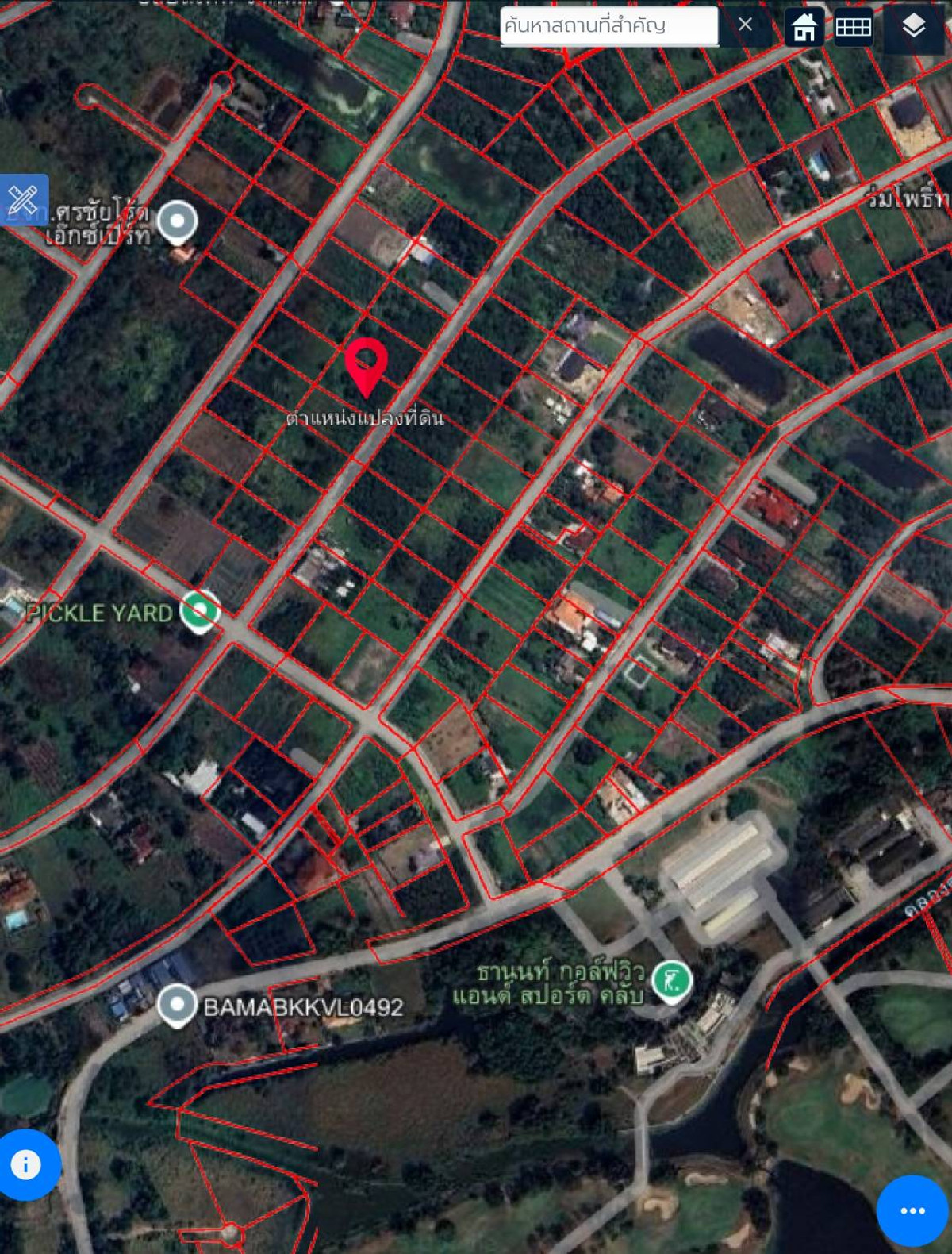Open the golf club place marker

coord(671,981)
